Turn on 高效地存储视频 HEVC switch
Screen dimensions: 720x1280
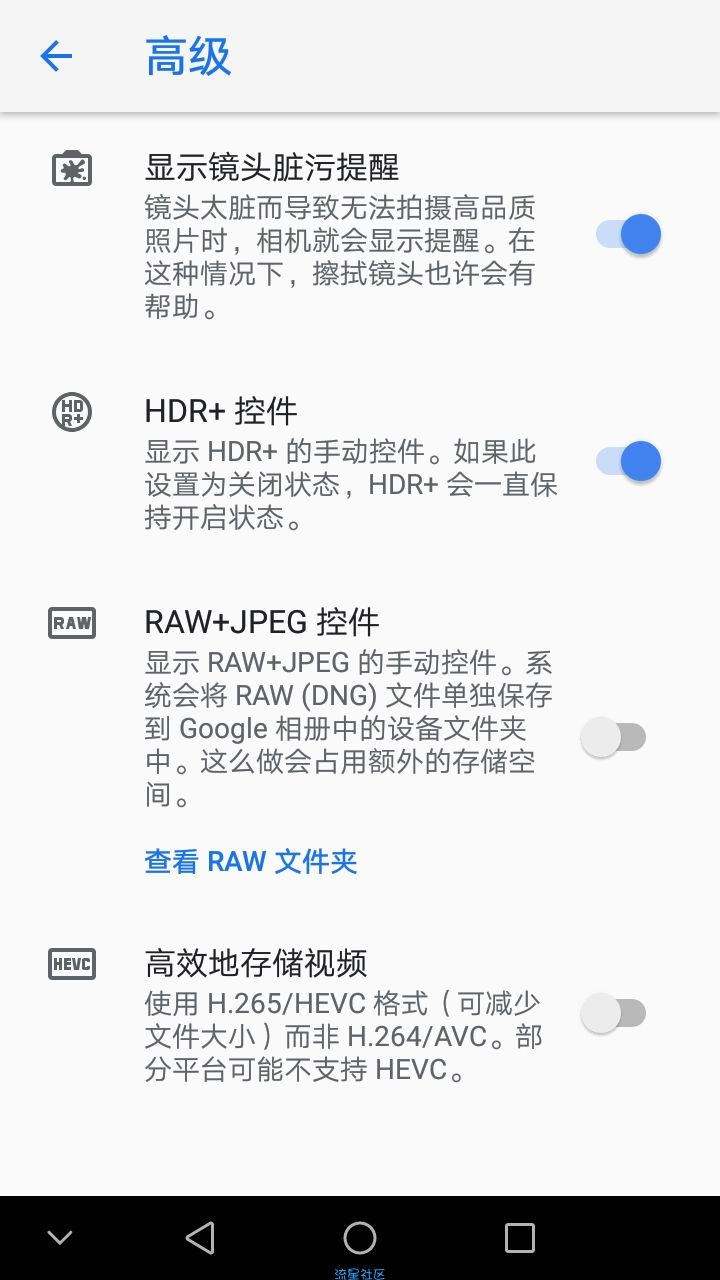pos(614,1013)
